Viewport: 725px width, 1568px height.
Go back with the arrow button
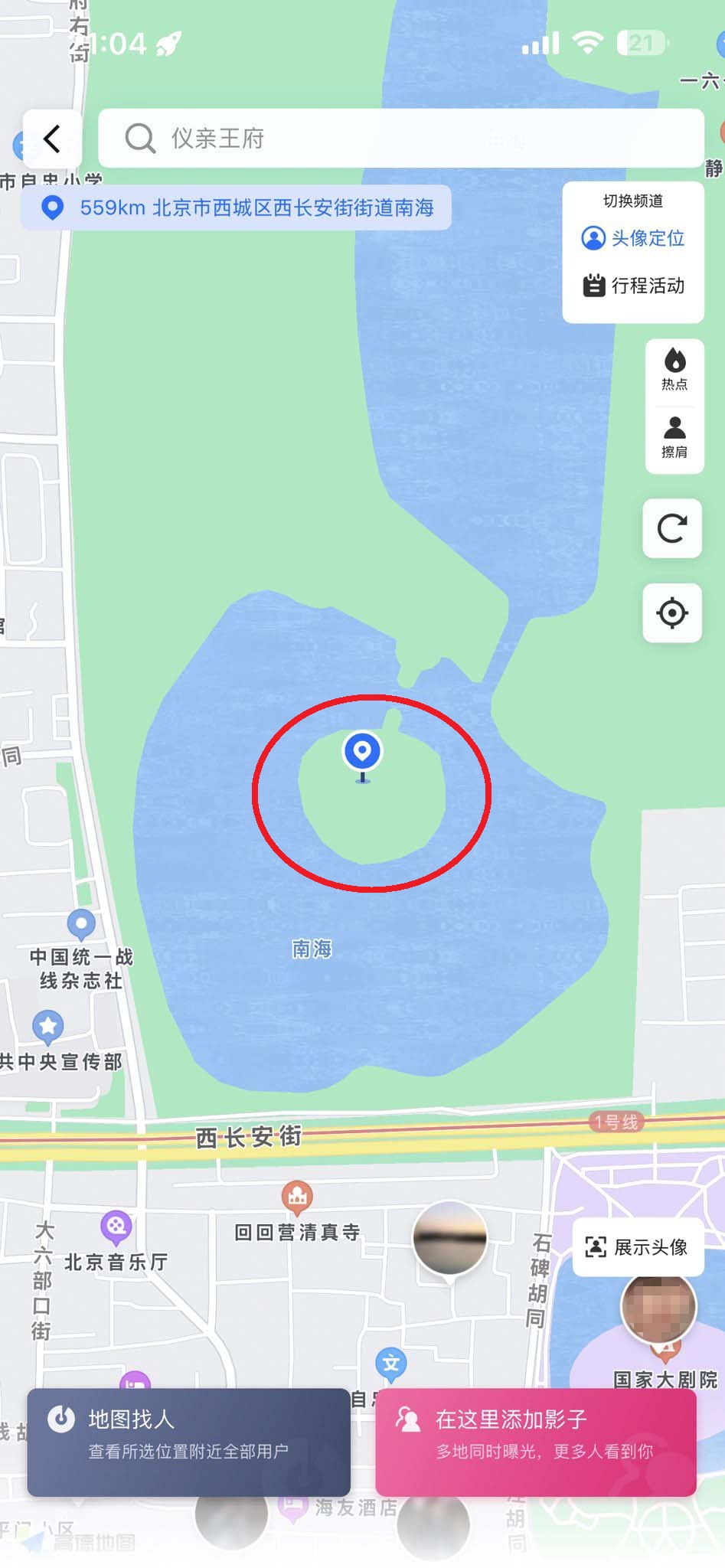(52, 139)
